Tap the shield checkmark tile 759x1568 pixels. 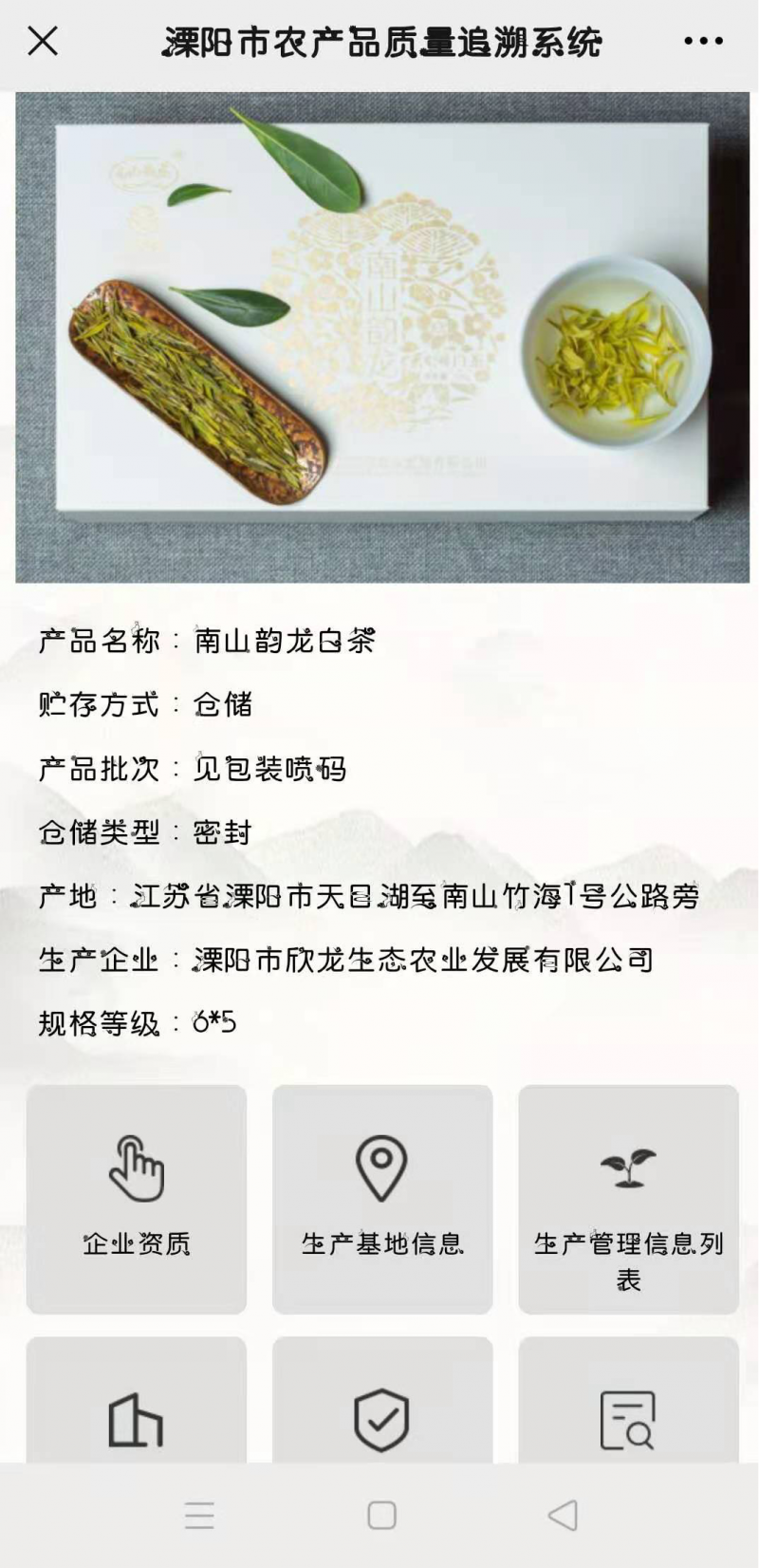(x=382, y=1400)
